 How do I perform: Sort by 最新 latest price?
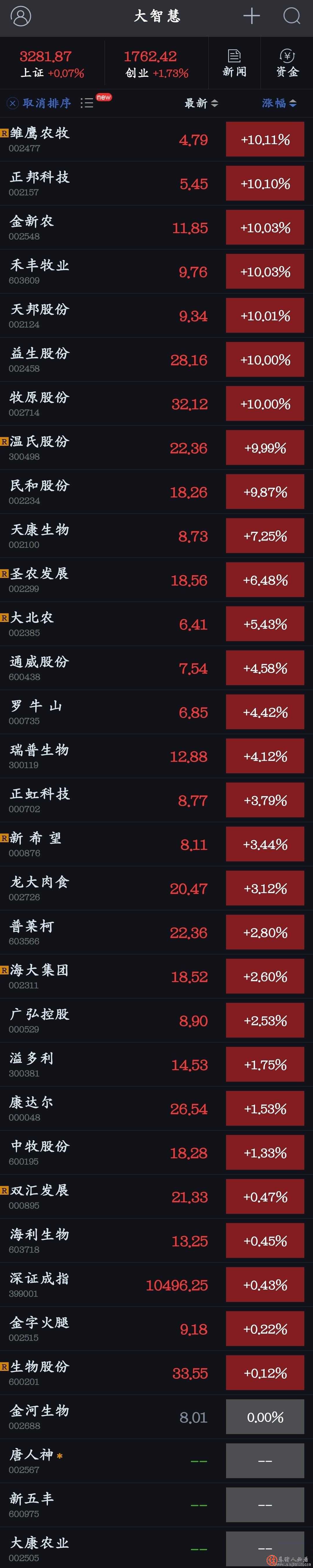click(201, 103)
